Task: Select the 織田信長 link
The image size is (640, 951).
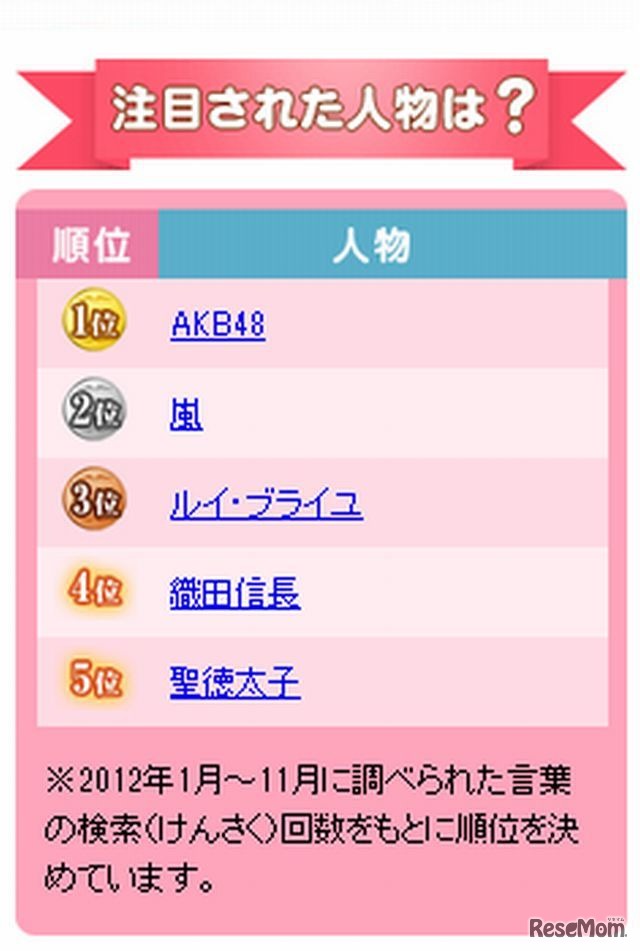Action: pyautogui.click(x=234, y=594)
